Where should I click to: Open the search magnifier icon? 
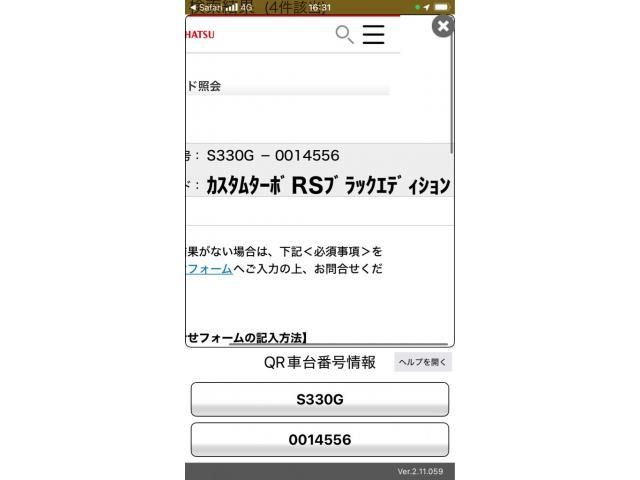tap(344, 35)
